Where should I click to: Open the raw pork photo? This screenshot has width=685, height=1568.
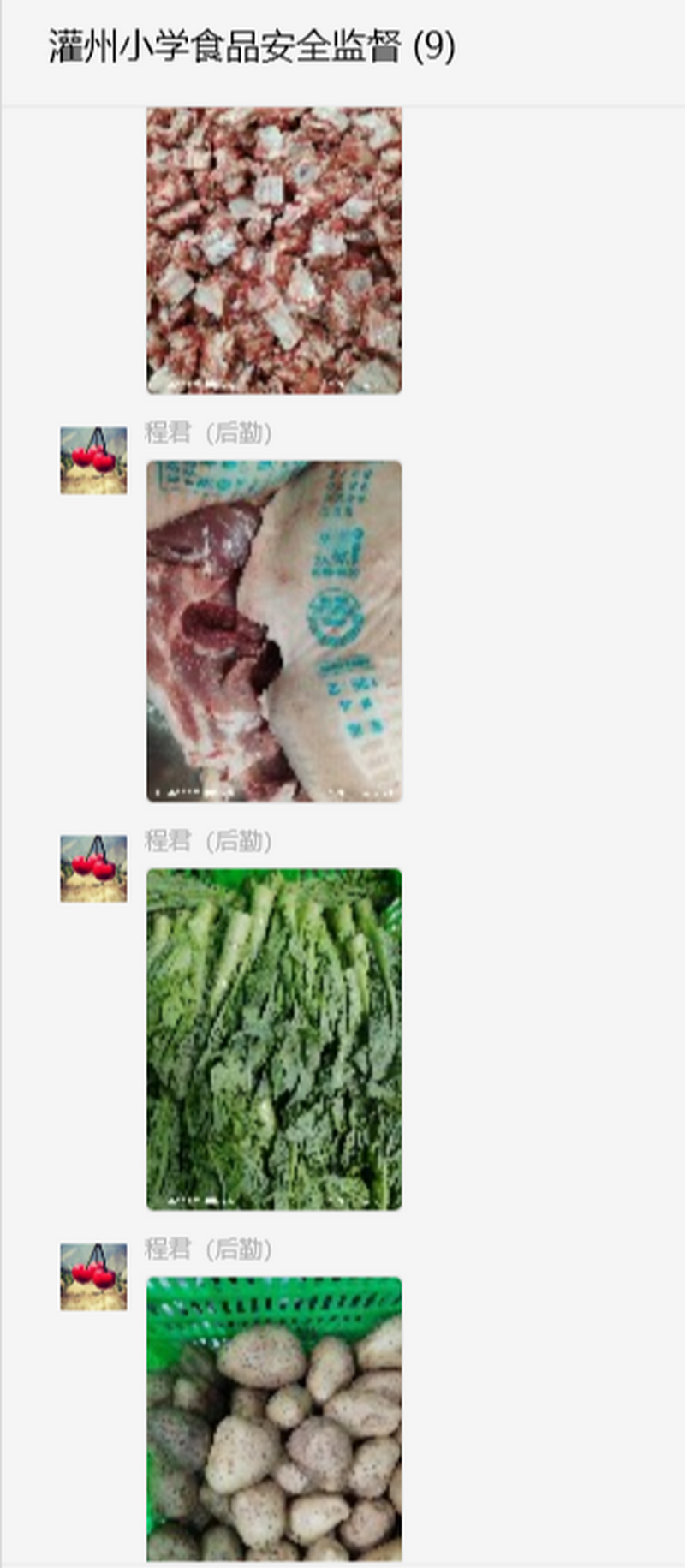point(274,631)
